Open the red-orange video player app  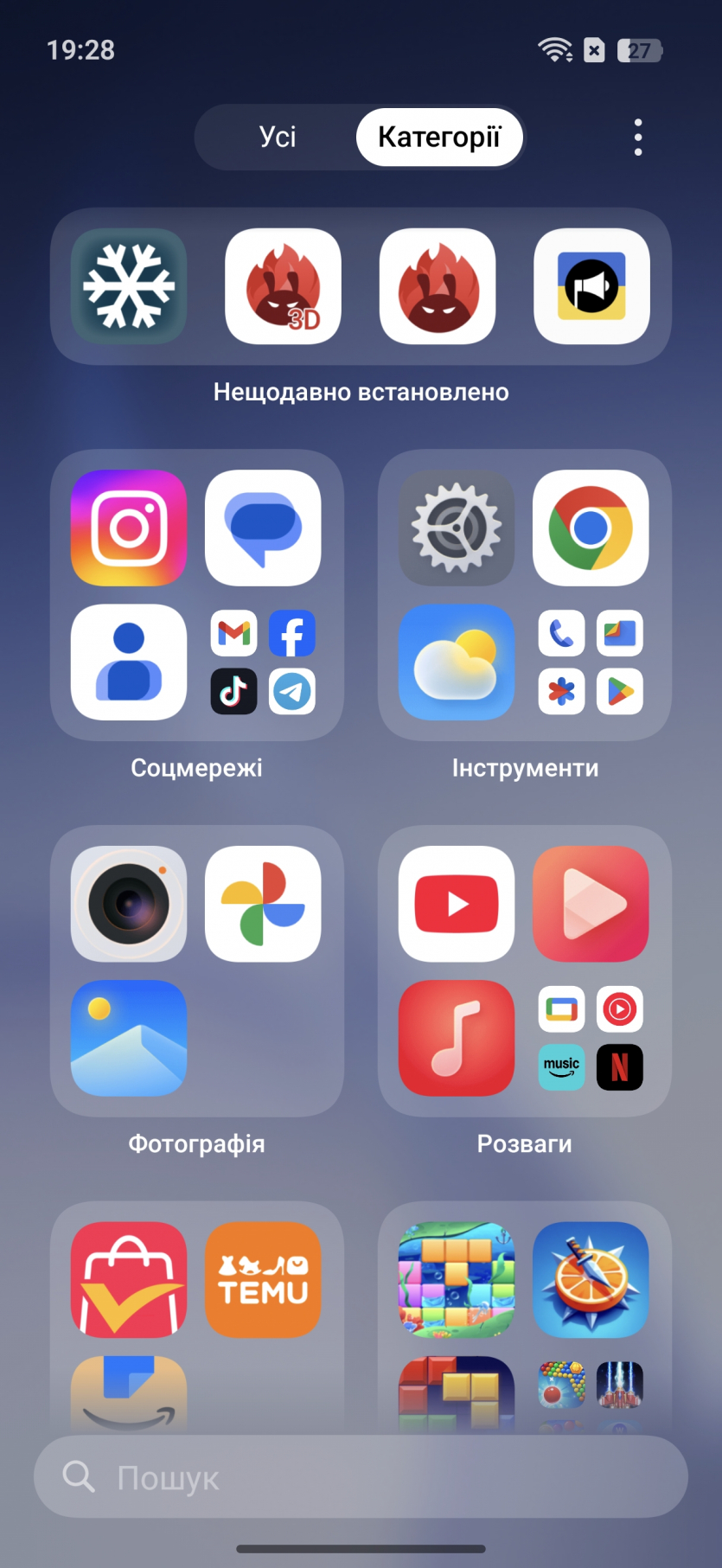591,904
